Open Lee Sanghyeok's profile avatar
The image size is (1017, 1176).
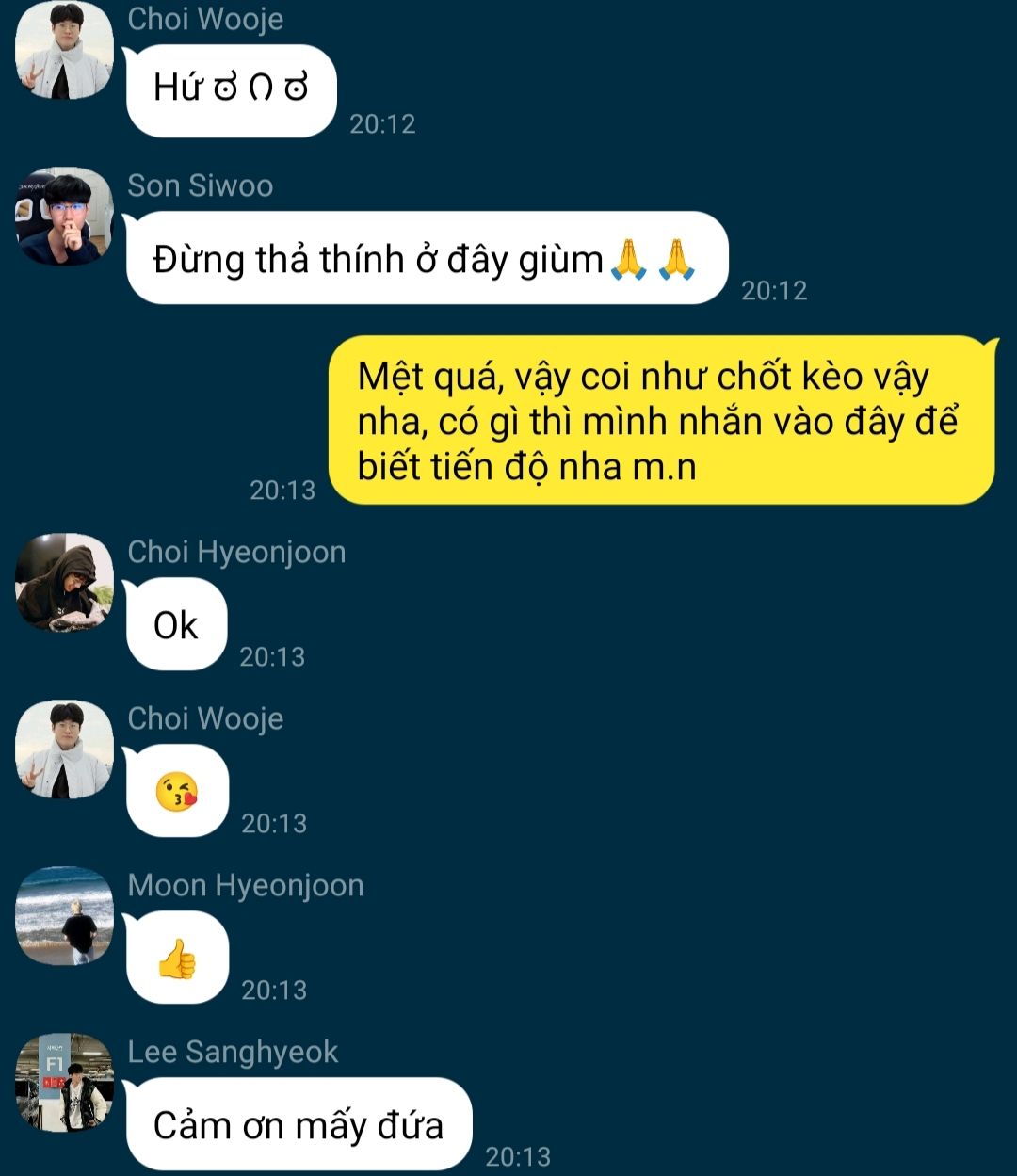(x=64, y=1082)
